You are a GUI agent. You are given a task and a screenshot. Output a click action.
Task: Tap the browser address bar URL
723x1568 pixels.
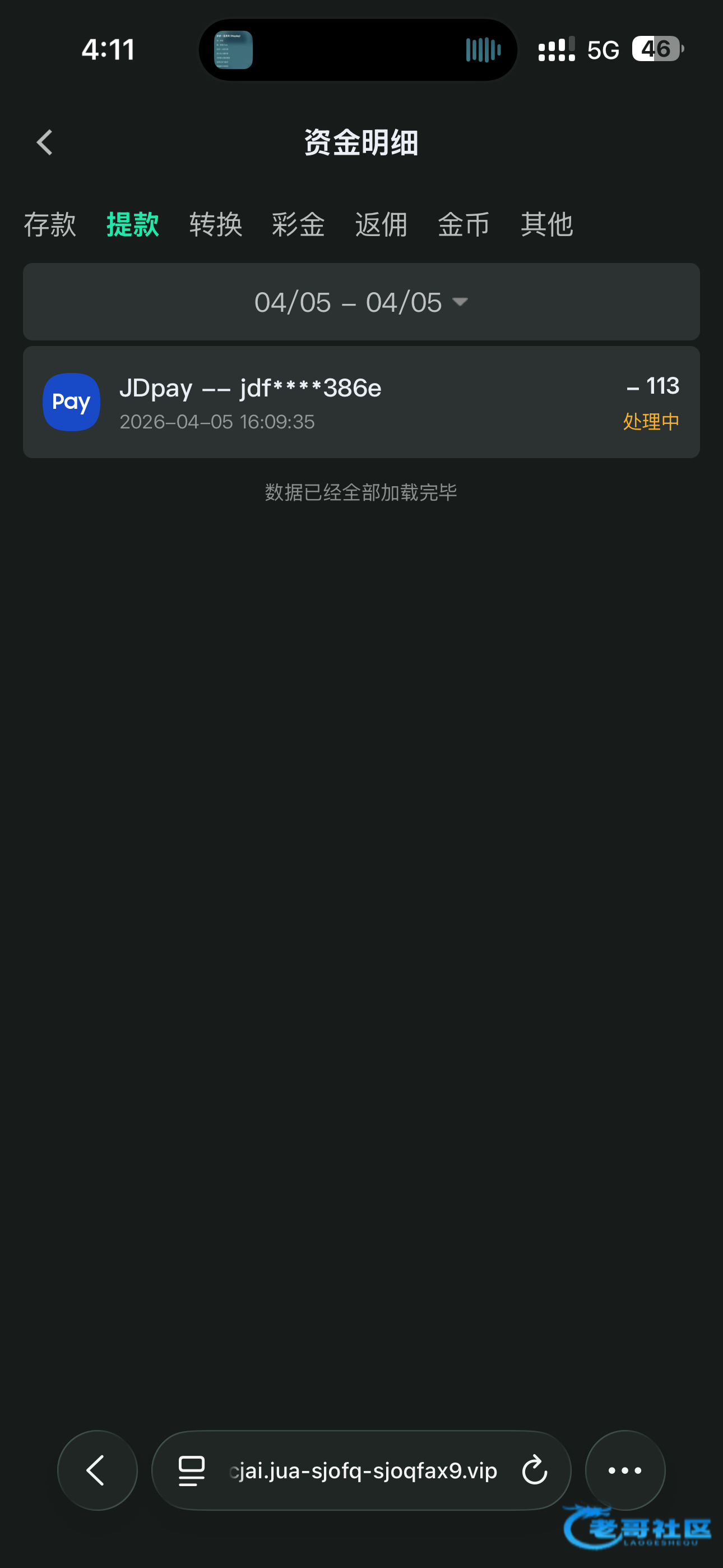[x=365, y=1470]
